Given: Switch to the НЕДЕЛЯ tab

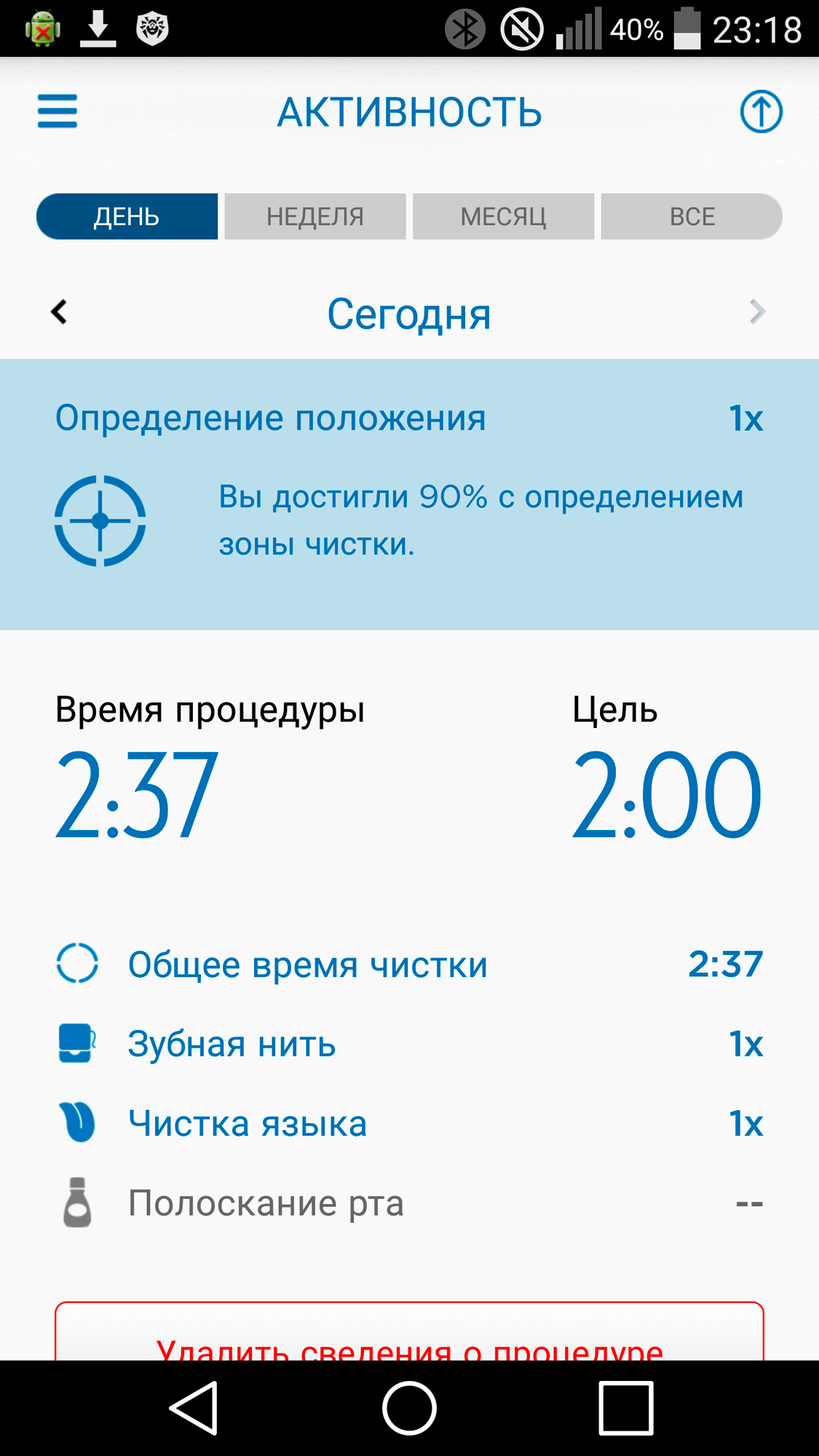Looking at the screenshot, I should pyautogui.click(x=315, y=216).
